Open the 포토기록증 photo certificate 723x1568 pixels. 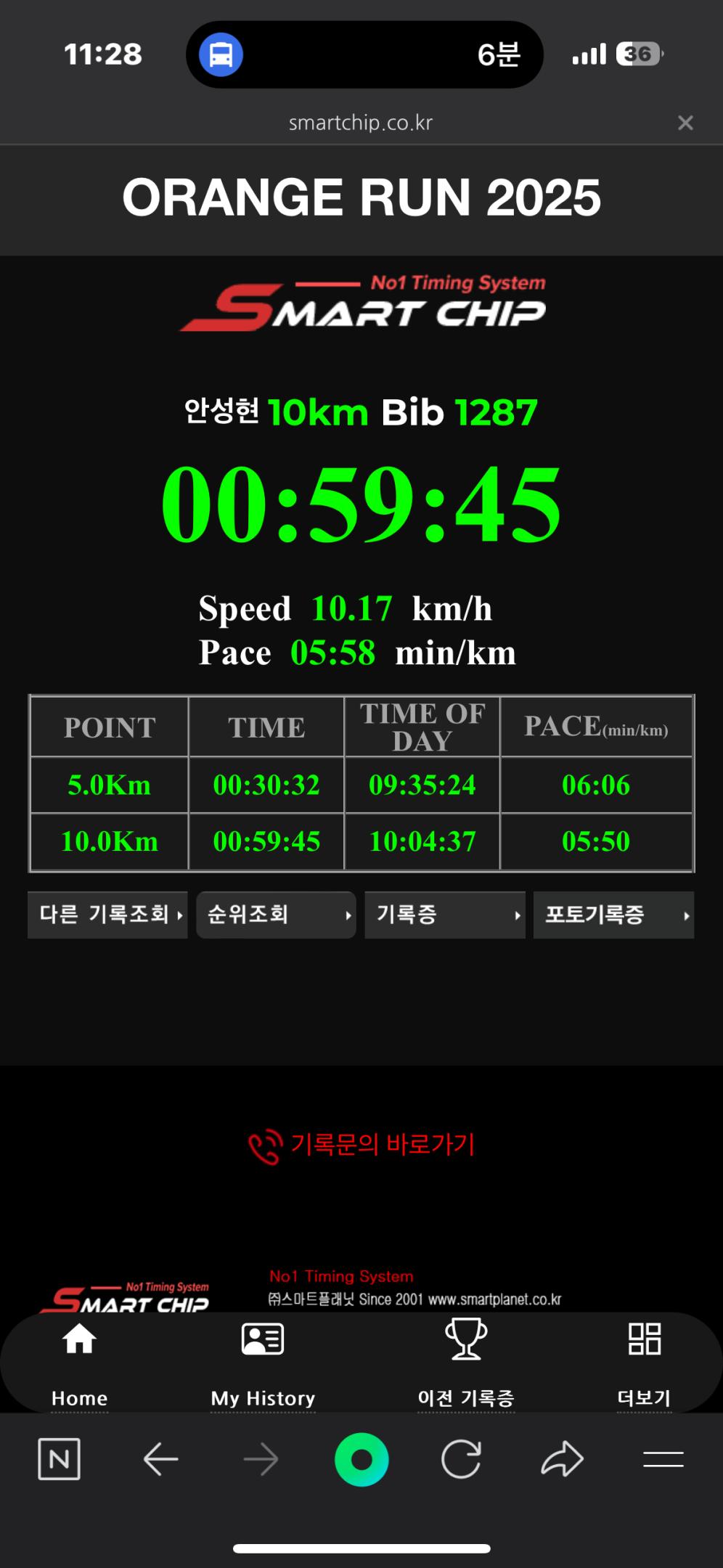click(x=613, y=915)
